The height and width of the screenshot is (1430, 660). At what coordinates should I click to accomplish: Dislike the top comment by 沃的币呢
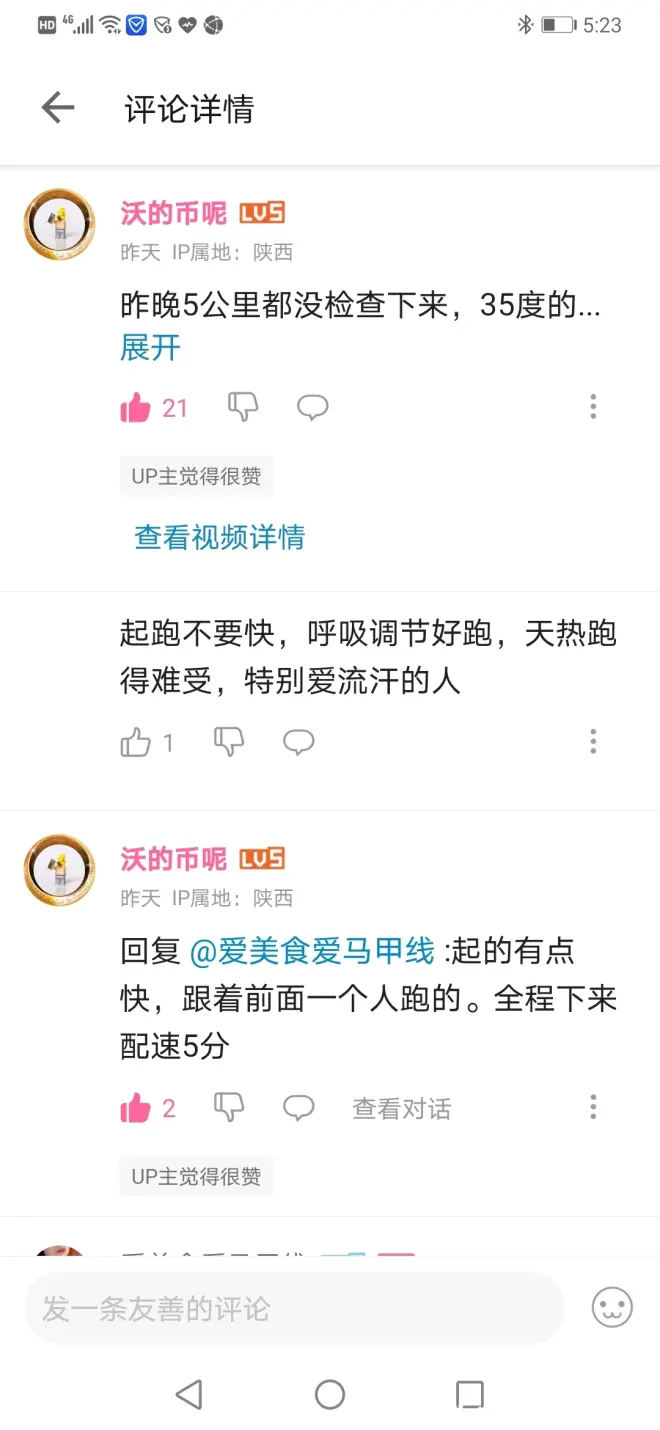(x=243, y=407)
